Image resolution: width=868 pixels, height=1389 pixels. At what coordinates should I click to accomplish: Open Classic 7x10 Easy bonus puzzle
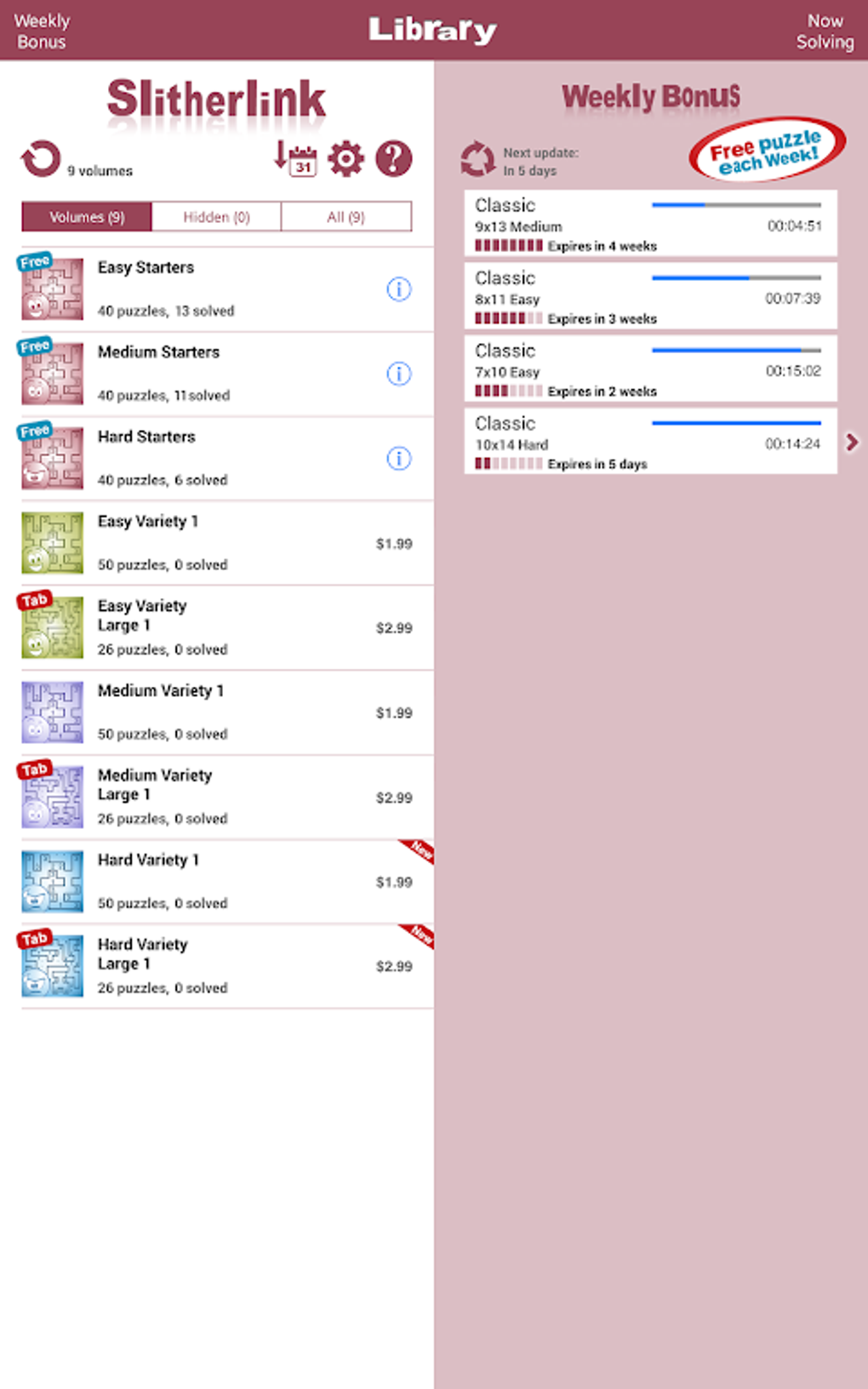coord(650,369)
